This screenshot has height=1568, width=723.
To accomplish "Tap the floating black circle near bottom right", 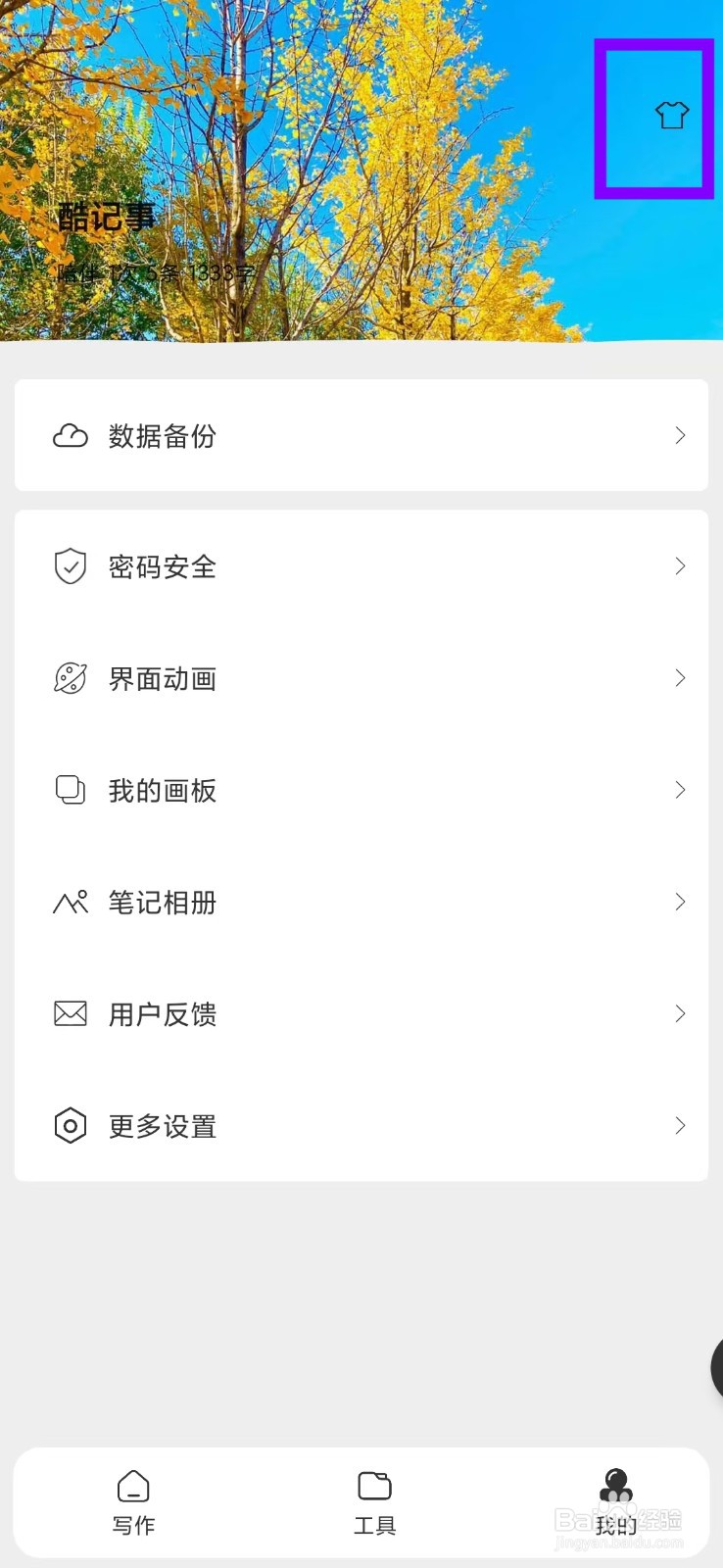I will [718, 1368].
